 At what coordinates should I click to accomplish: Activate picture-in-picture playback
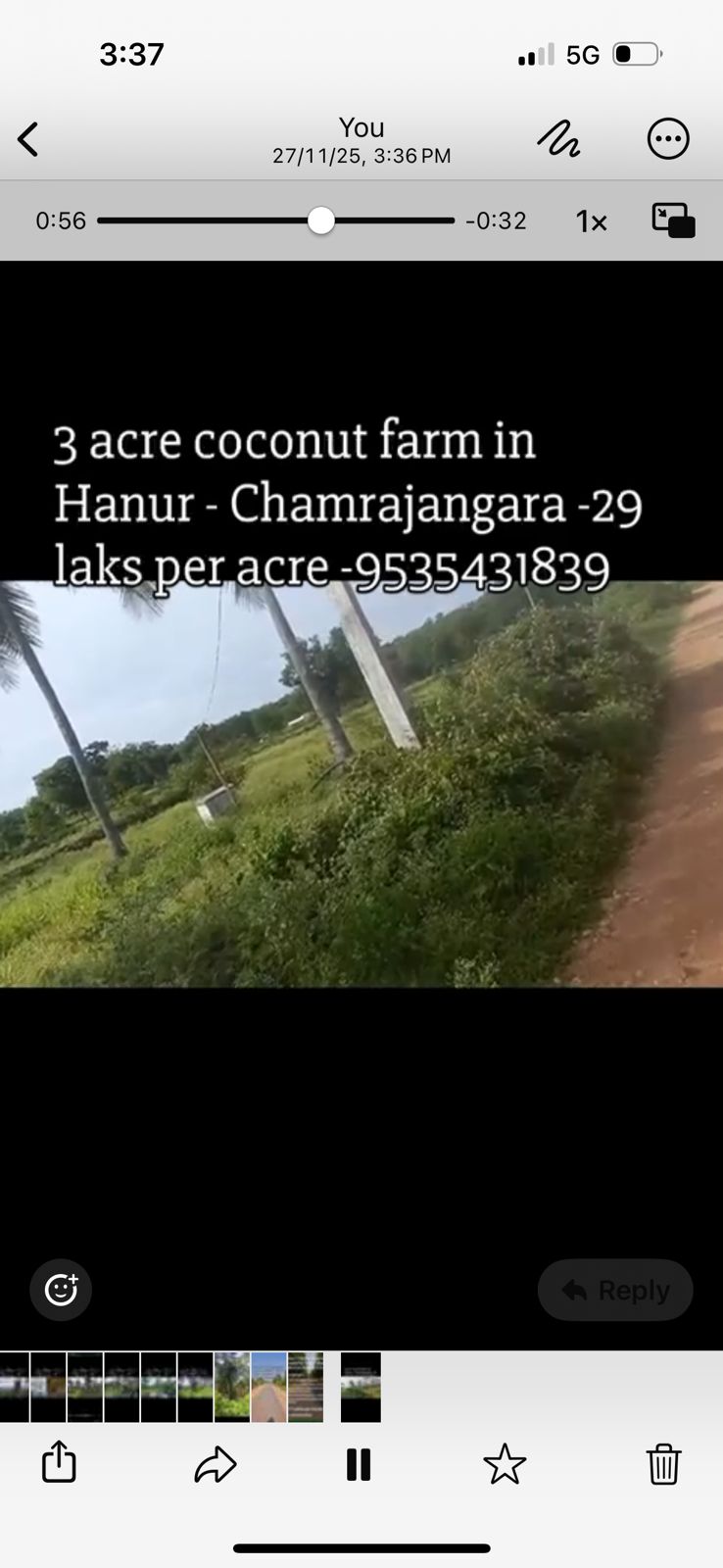click(x=672, y=220)
